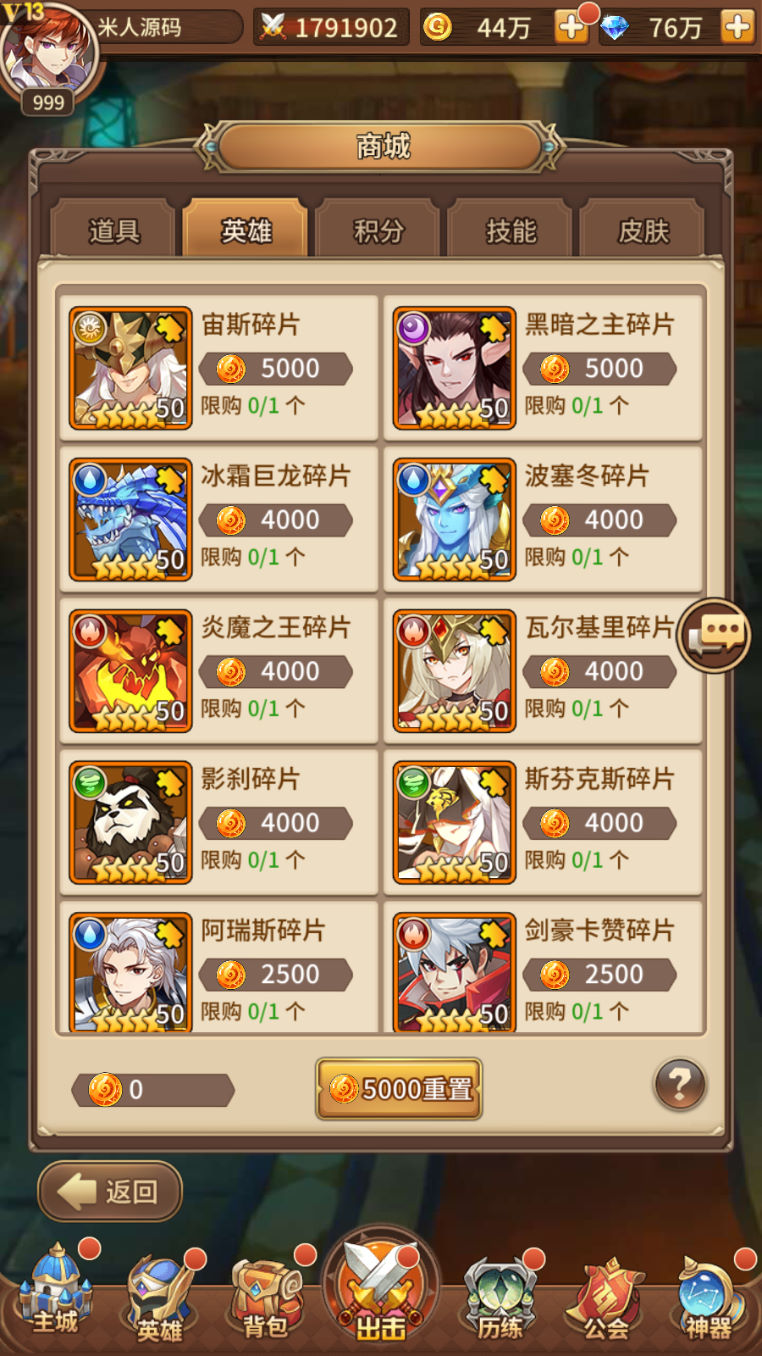Open the chat bubble icon
The height and width of the screenshot is (1356, 762).
(x=714, y=634)
